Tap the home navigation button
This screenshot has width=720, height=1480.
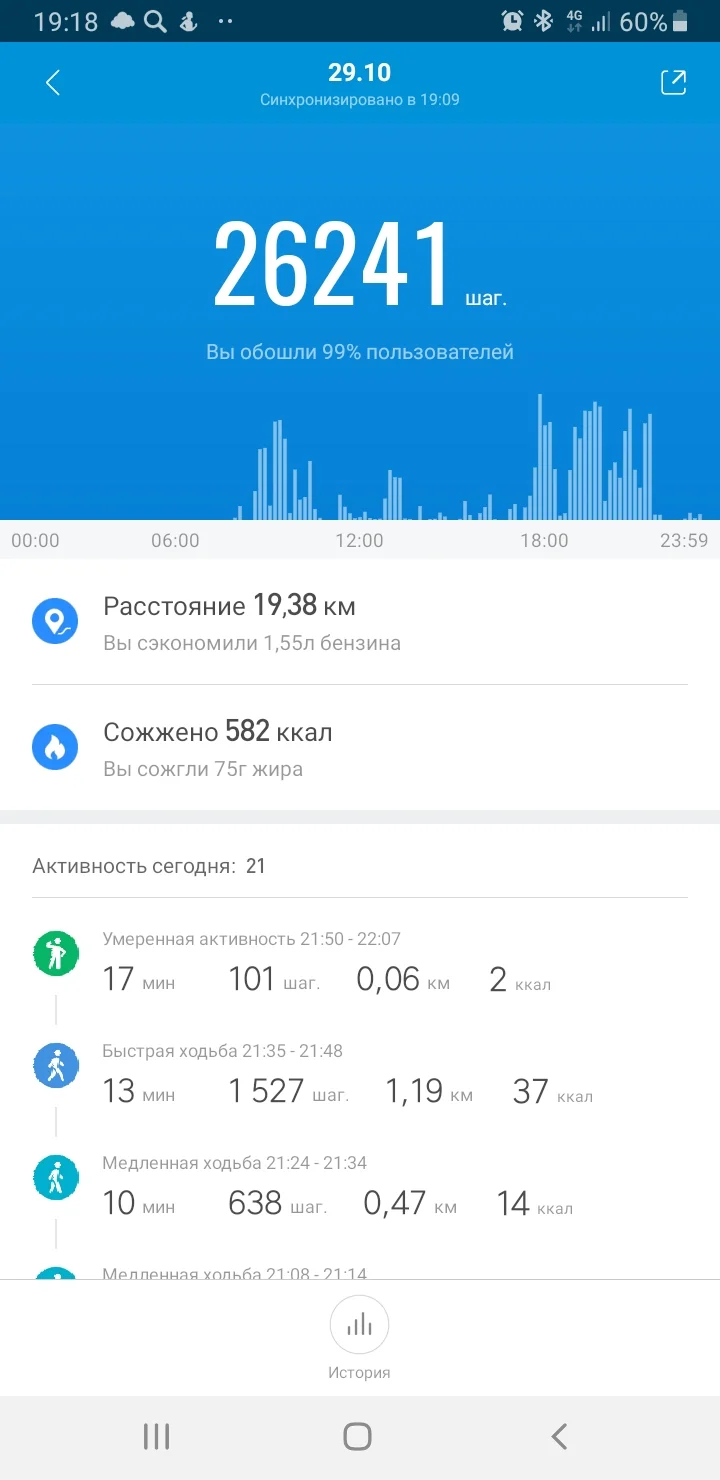tap(359, 1435)
